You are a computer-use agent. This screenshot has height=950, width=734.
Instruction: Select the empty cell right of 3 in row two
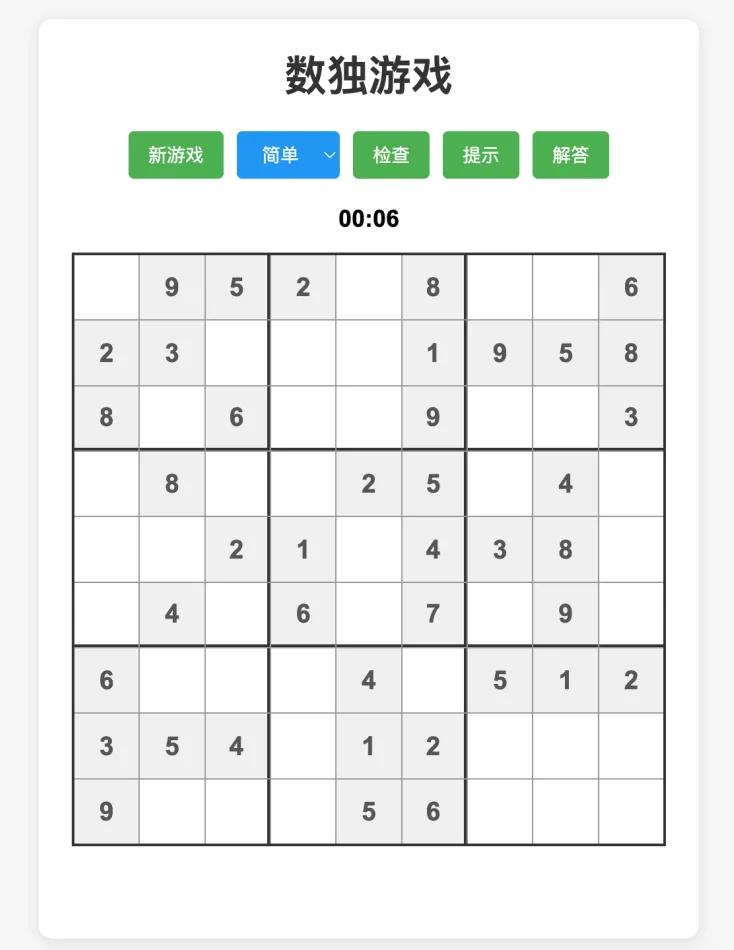point(237,352)
